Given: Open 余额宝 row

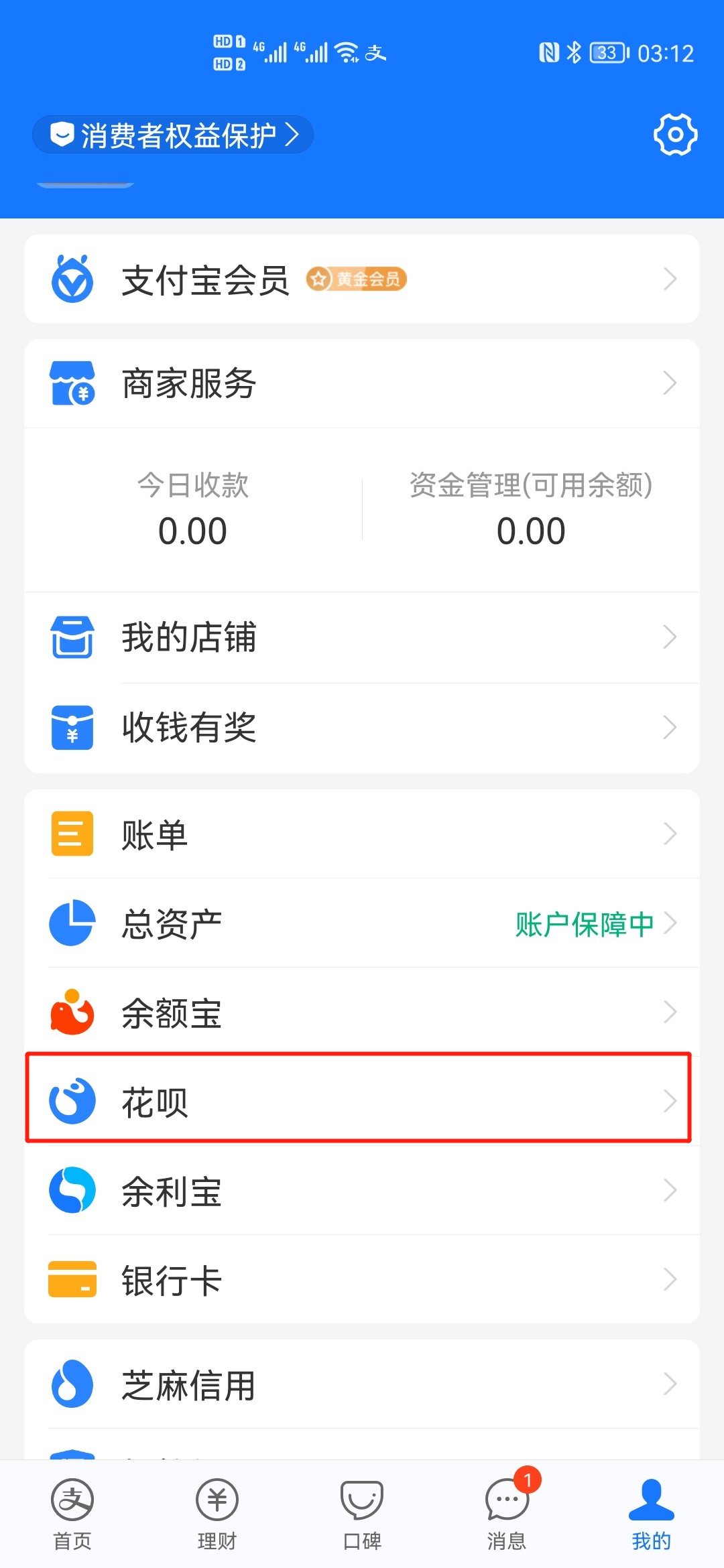Looking at the screenshot, I should tap(362, 1012).
